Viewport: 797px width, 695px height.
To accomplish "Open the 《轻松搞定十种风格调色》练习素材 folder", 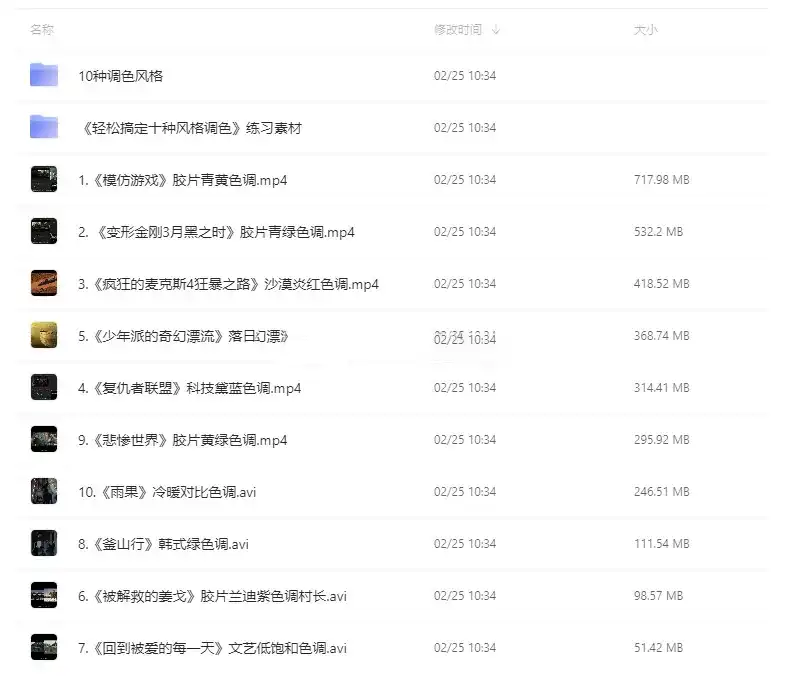I will click(190, 128).
